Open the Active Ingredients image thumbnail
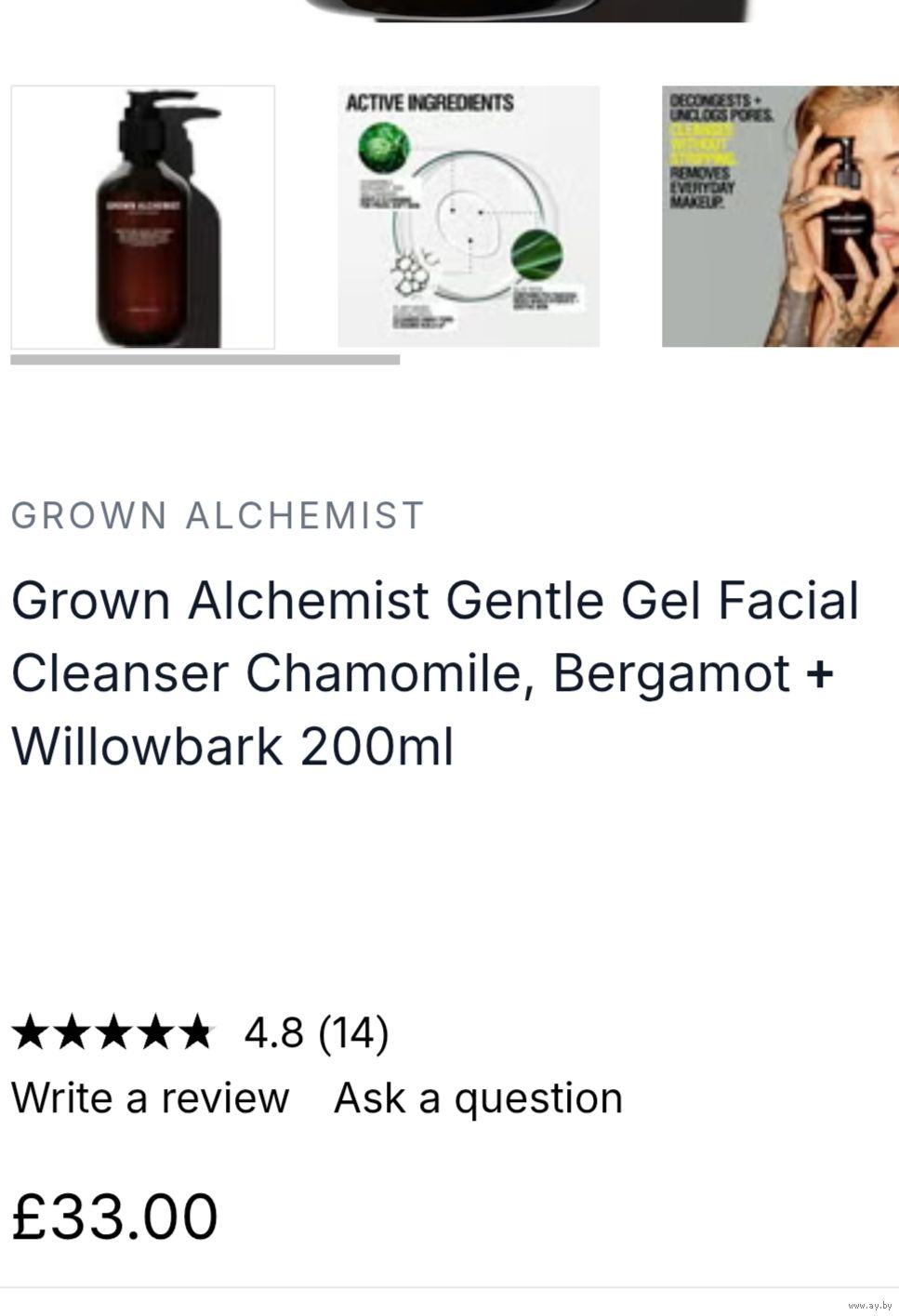 (x=468, y=217)
